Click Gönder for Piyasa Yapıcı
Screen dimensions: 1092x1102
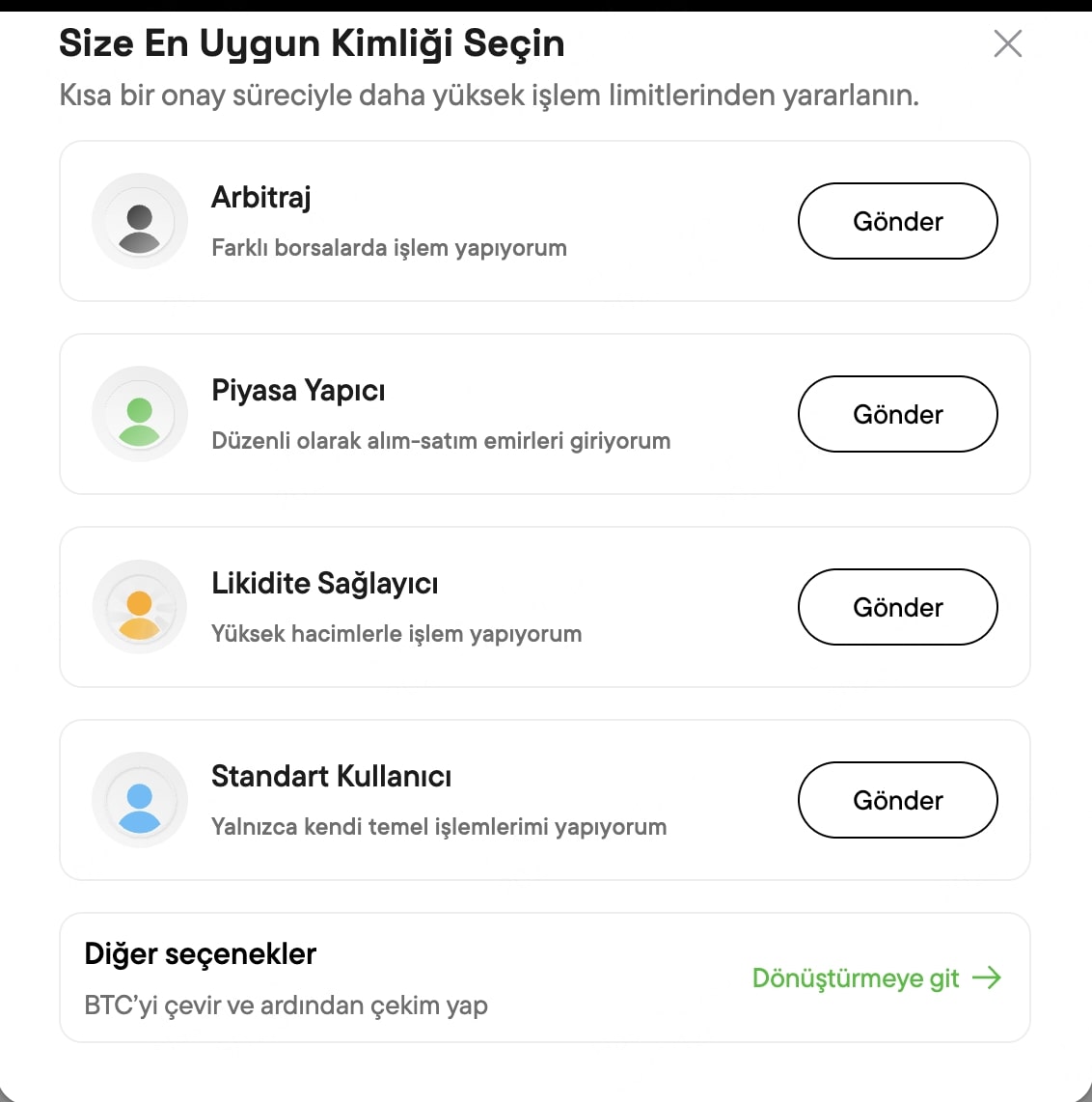(x=897, y=414)
